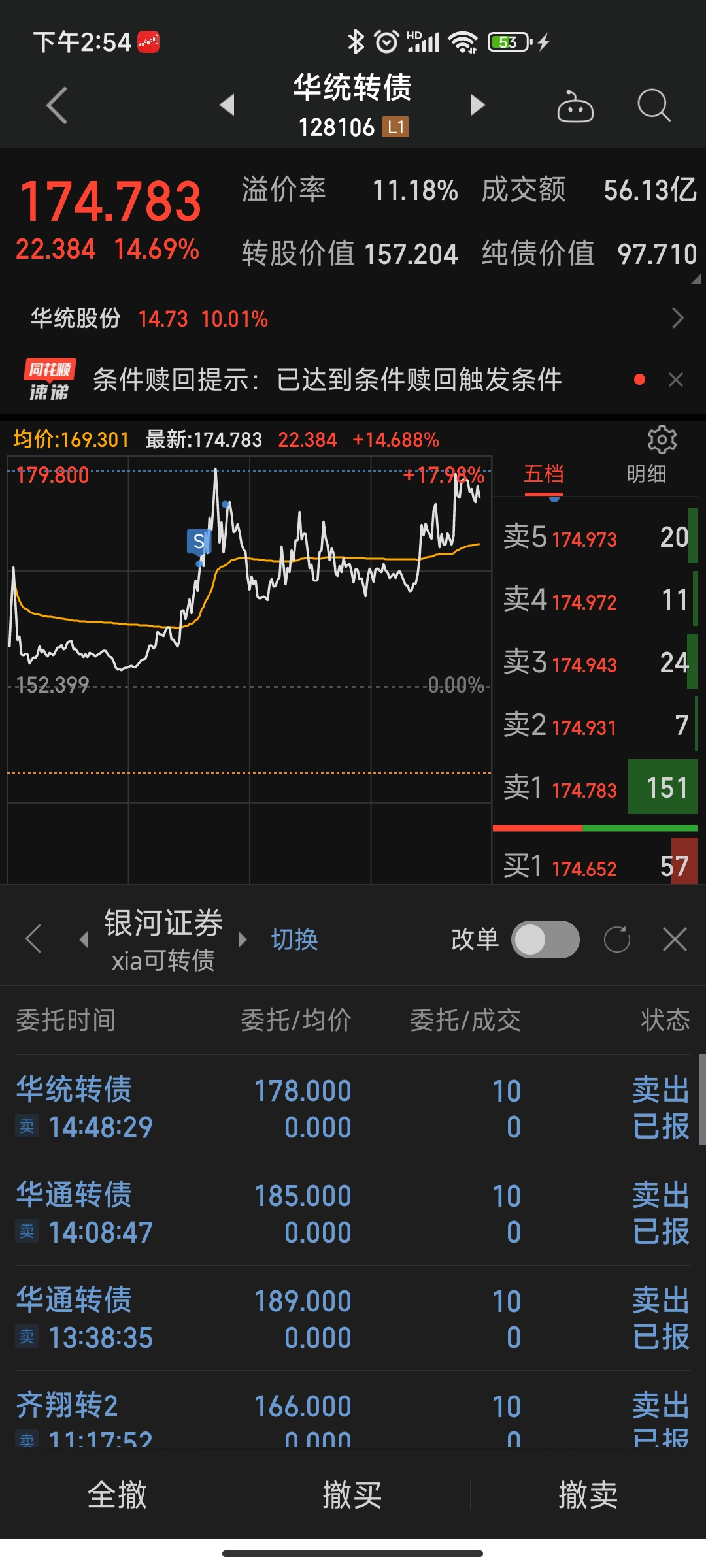
Task: Tap 切换 to switch trading account
Action: [294, 939]
